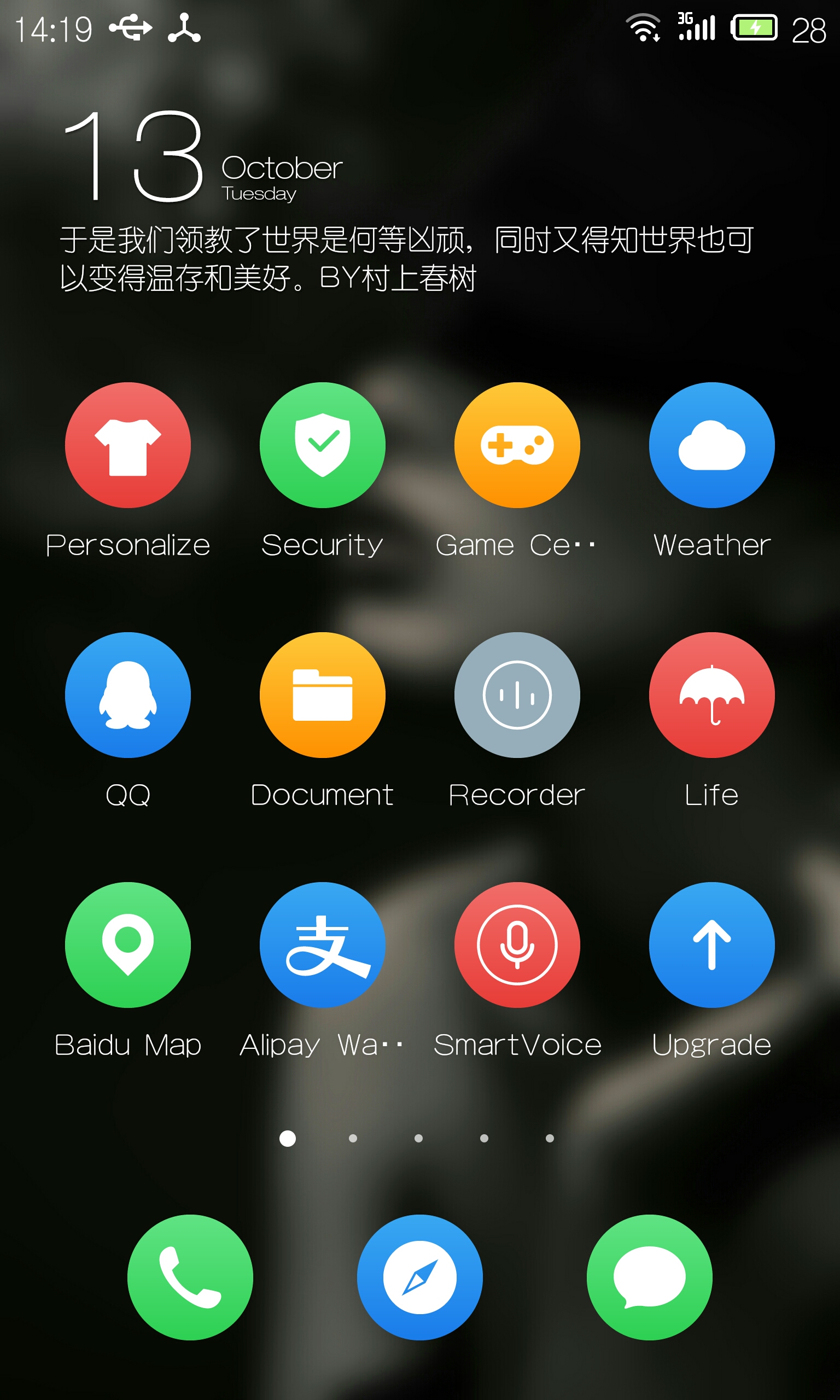This screenshot has width=840, height=1400.
Task: Tap the date and quote widget
Action: point(406,201)
